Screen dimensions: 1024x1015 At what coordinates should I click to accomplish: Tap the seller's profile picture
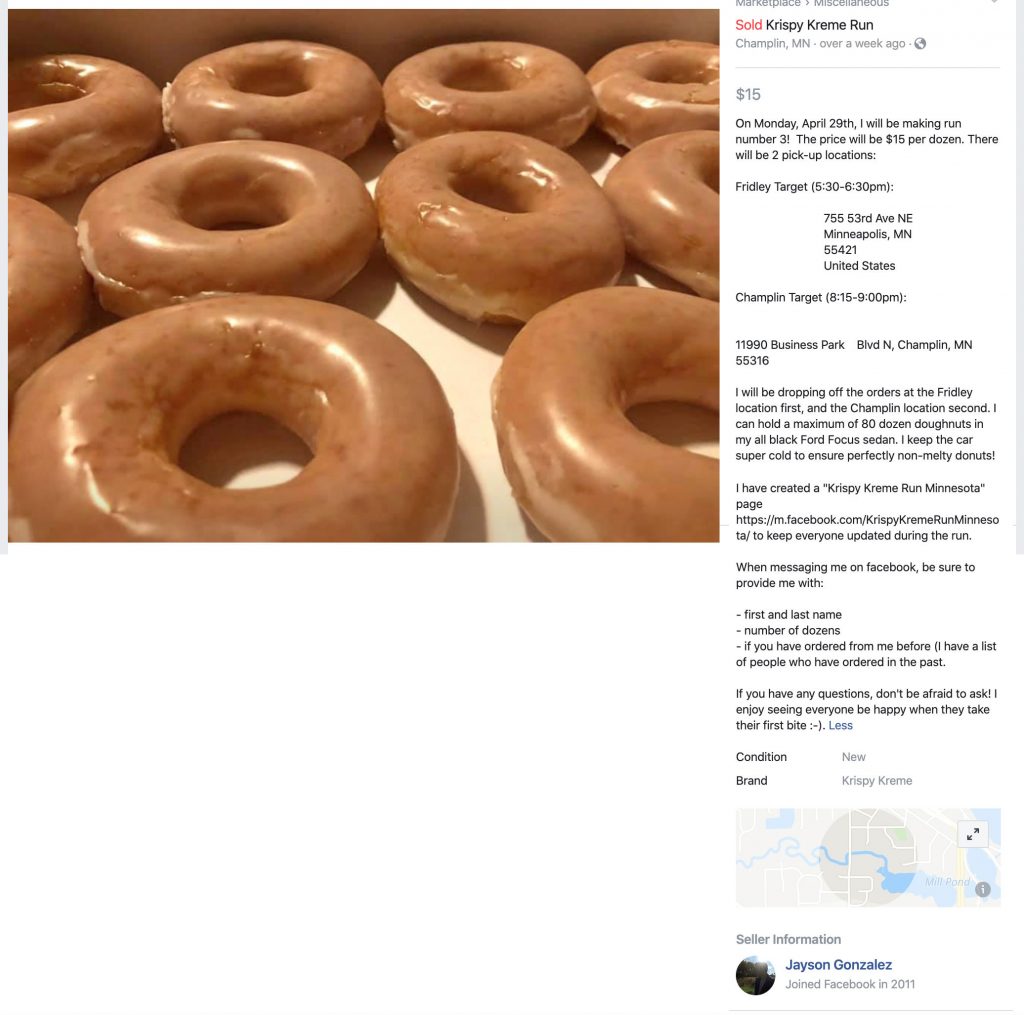click(x=756, y=975)
